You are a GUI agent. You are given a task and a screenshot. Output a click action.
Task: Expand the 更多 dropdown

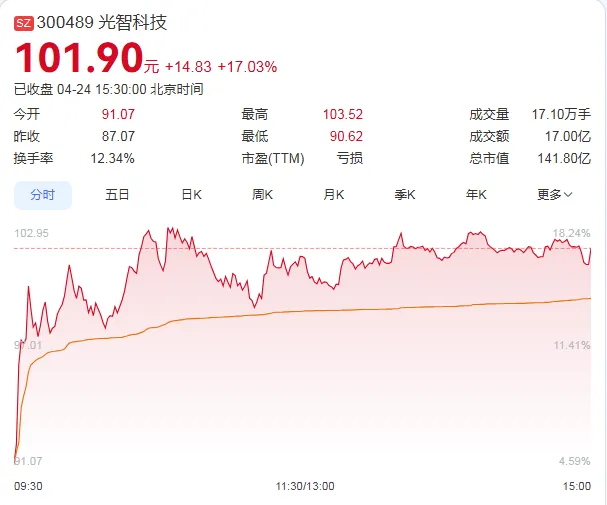coord(555,195)
